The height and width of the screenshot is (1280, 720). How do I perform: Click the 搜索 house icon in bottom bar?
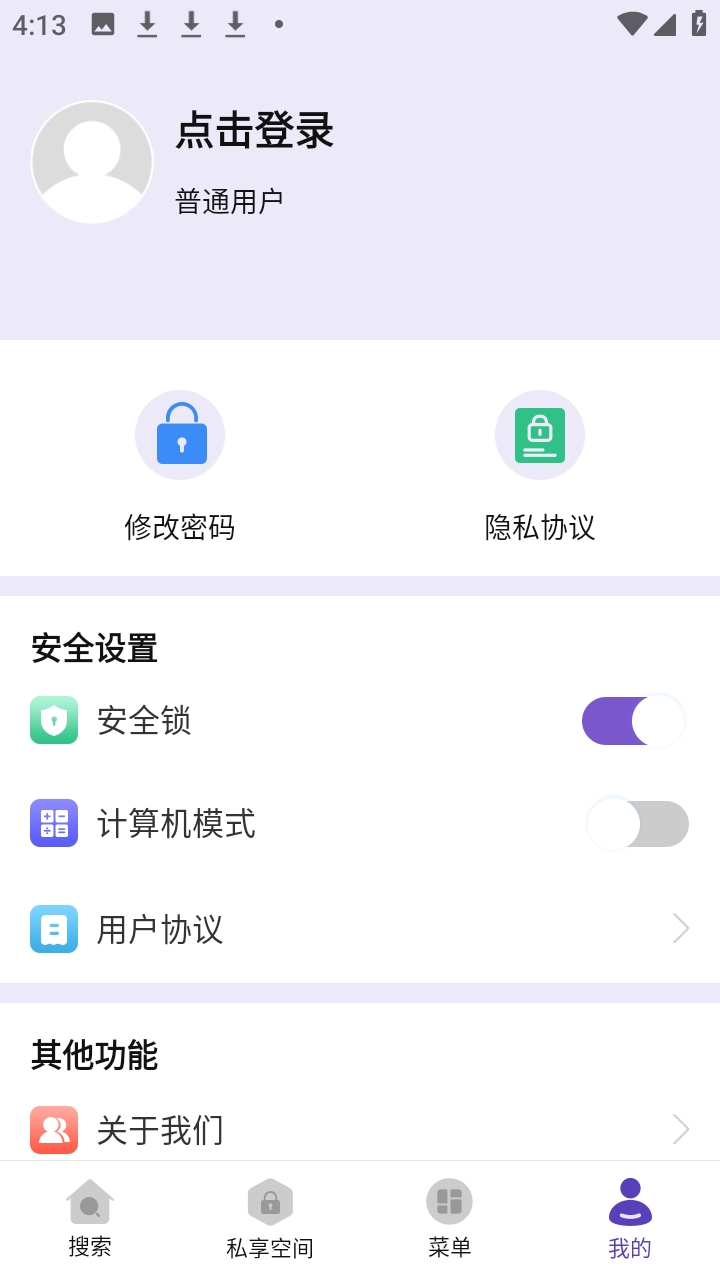tap(90, 1201)
